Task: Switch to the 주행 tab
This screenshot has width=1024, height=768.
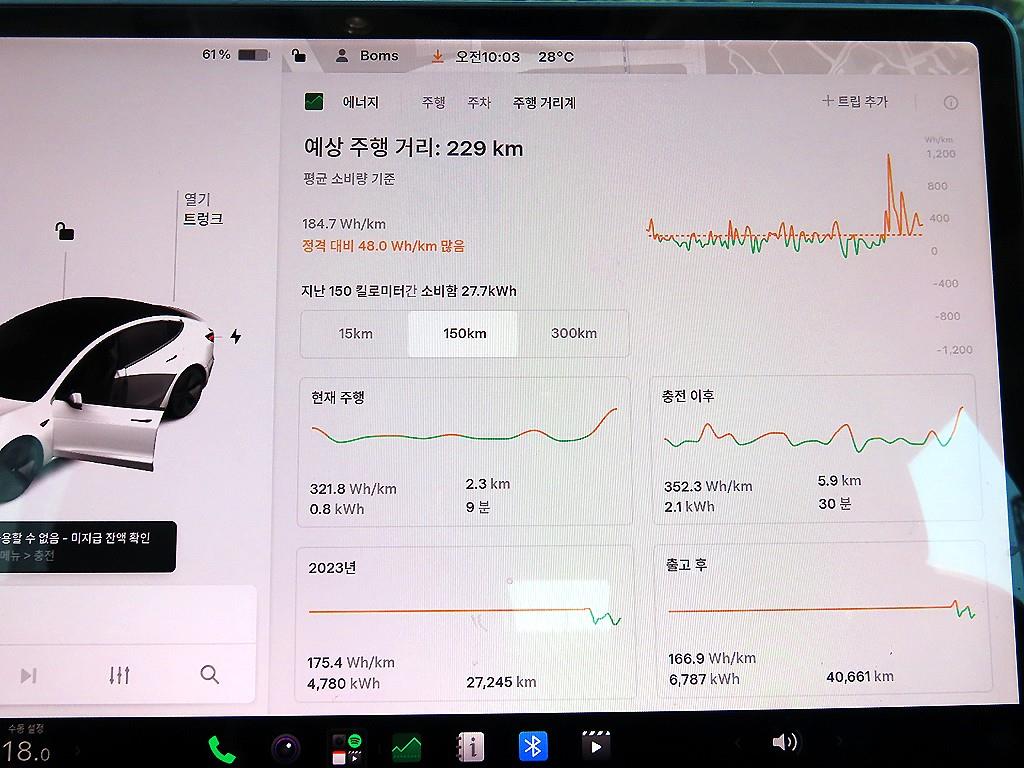Action: 433,103
